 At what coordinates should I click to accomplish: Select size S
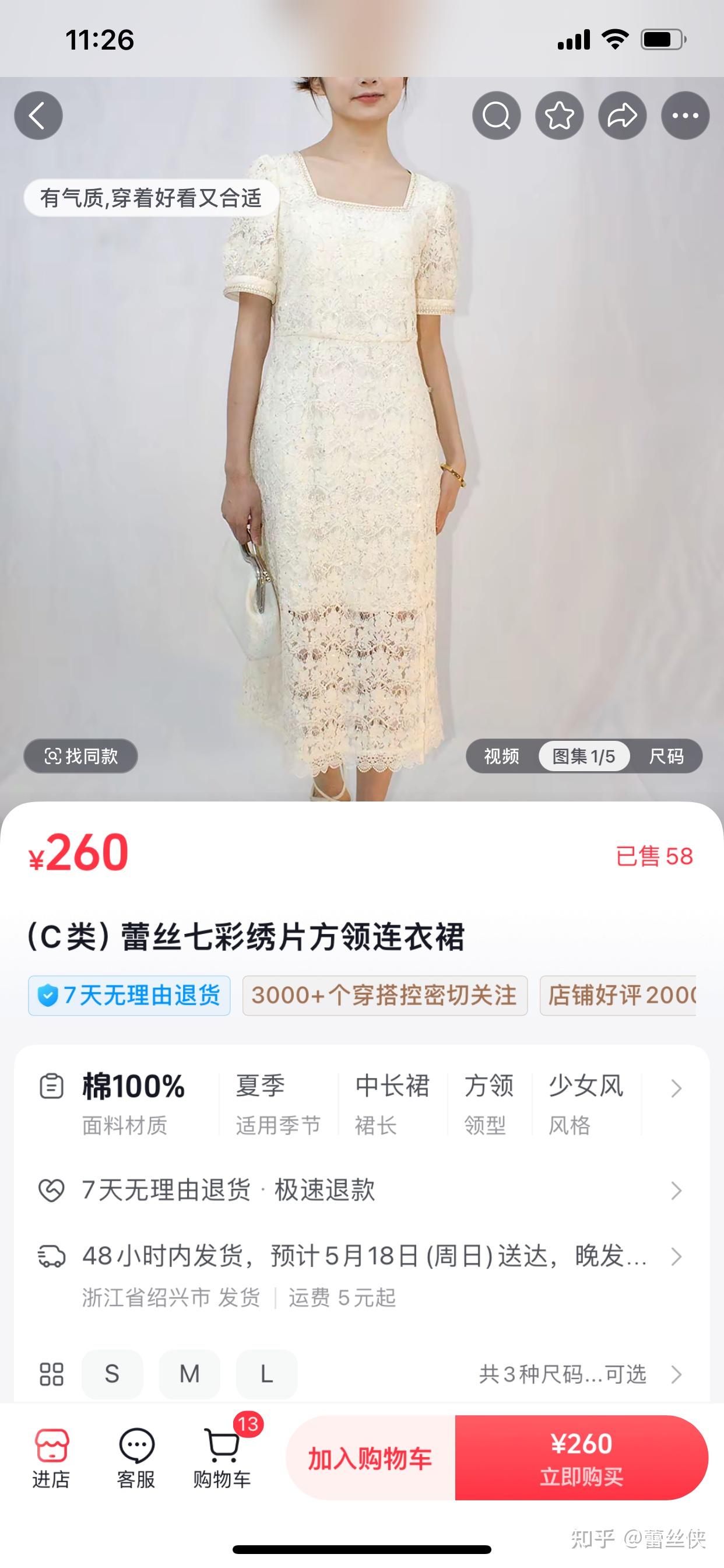(x=113, y=1374)
